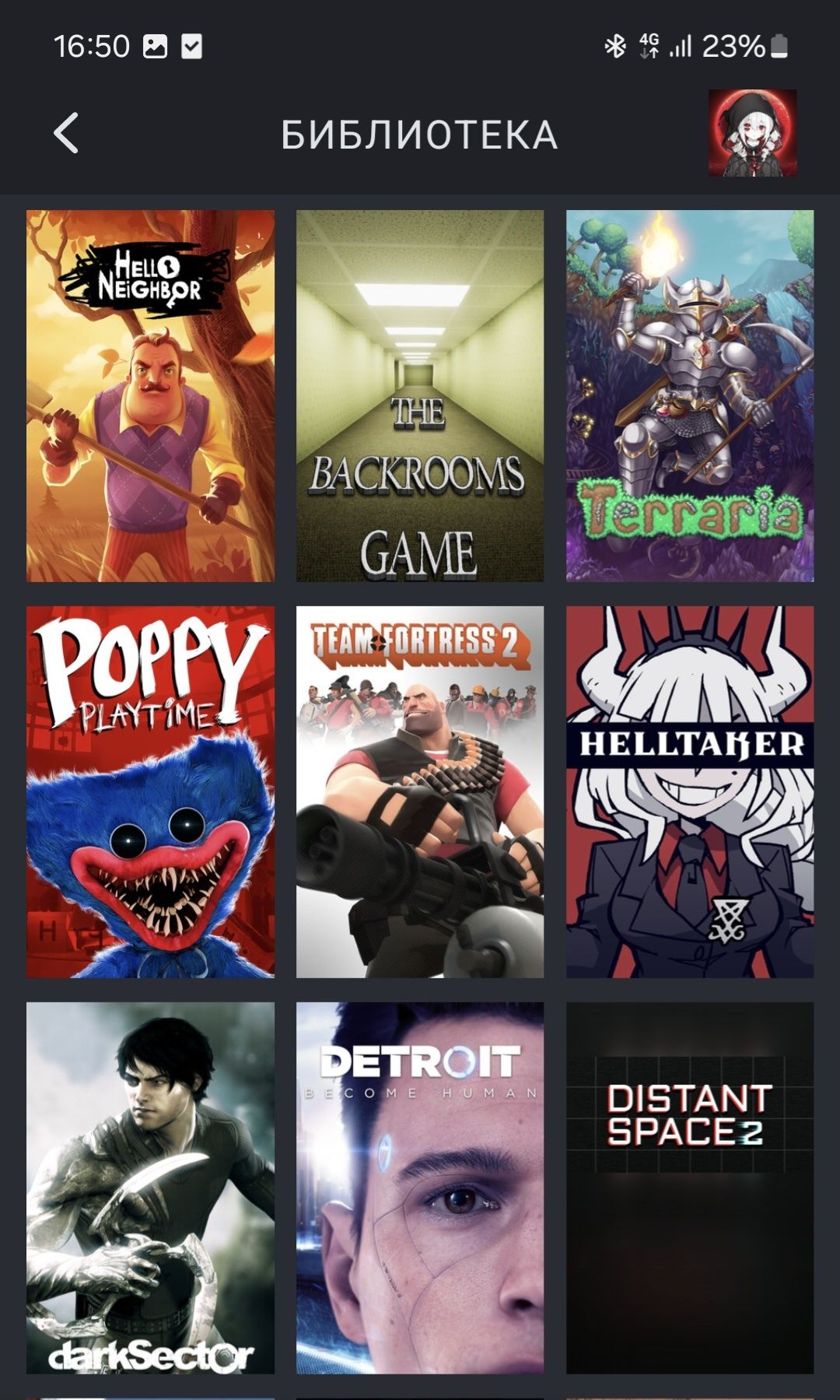Image resolution: width=840 pixels, height=1400 pixels.
Task: Open the Helltaker game tile
Action: point(689,791)
